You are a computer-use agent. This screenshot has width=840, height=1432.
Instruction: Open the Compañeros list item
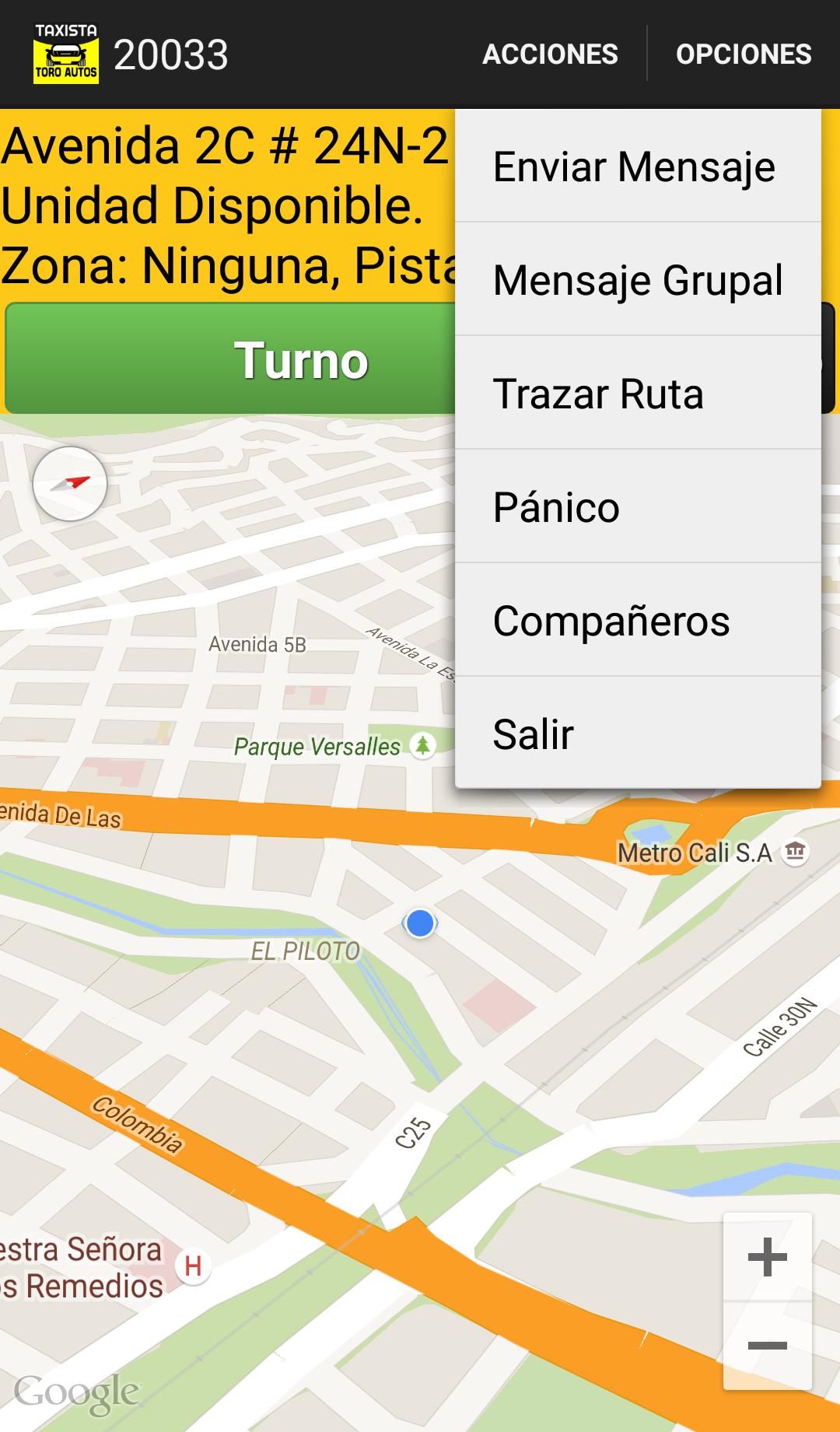pos(638,621)
